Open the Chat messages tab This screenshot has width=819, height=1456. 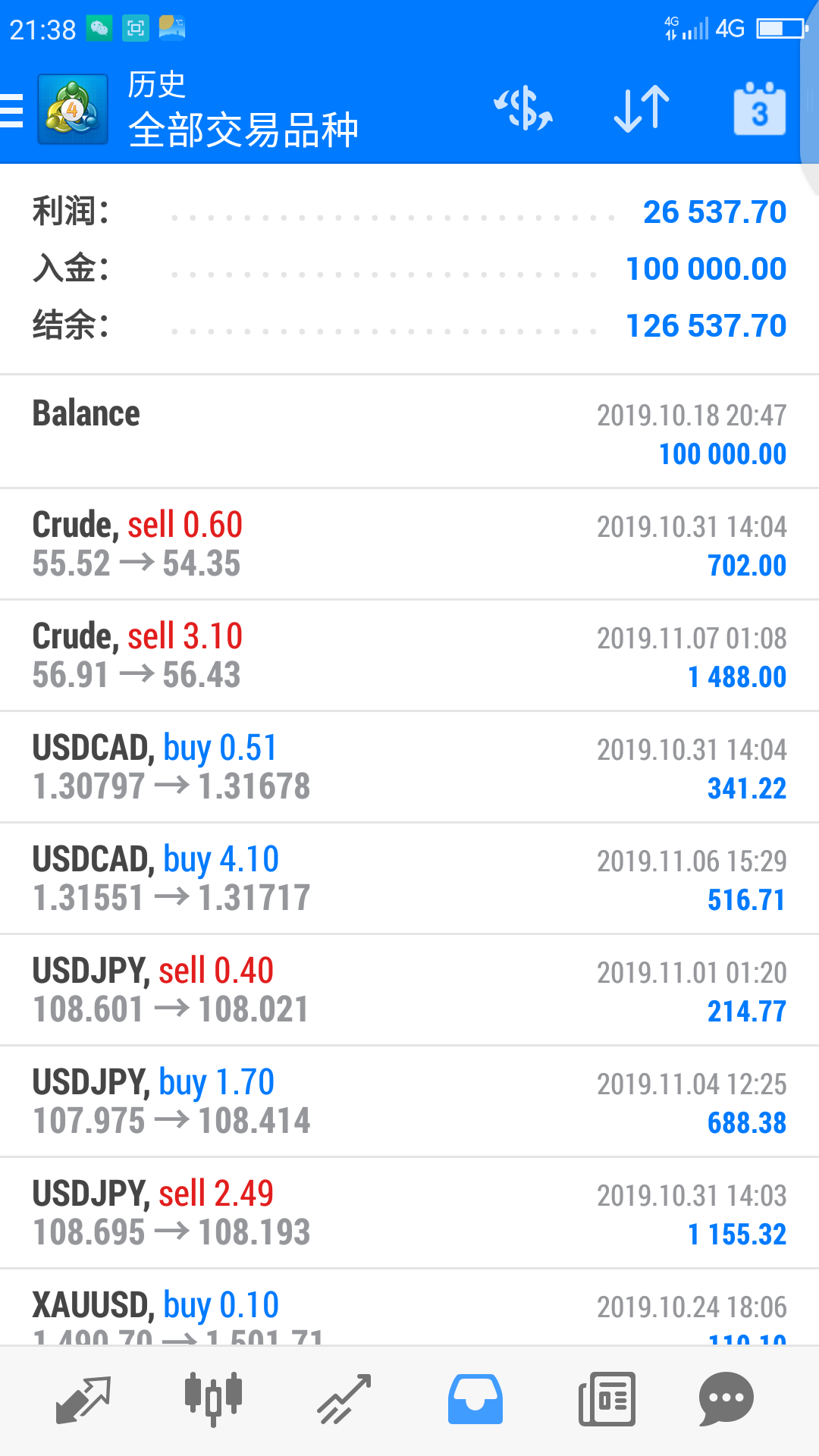tap(726, 1399)
